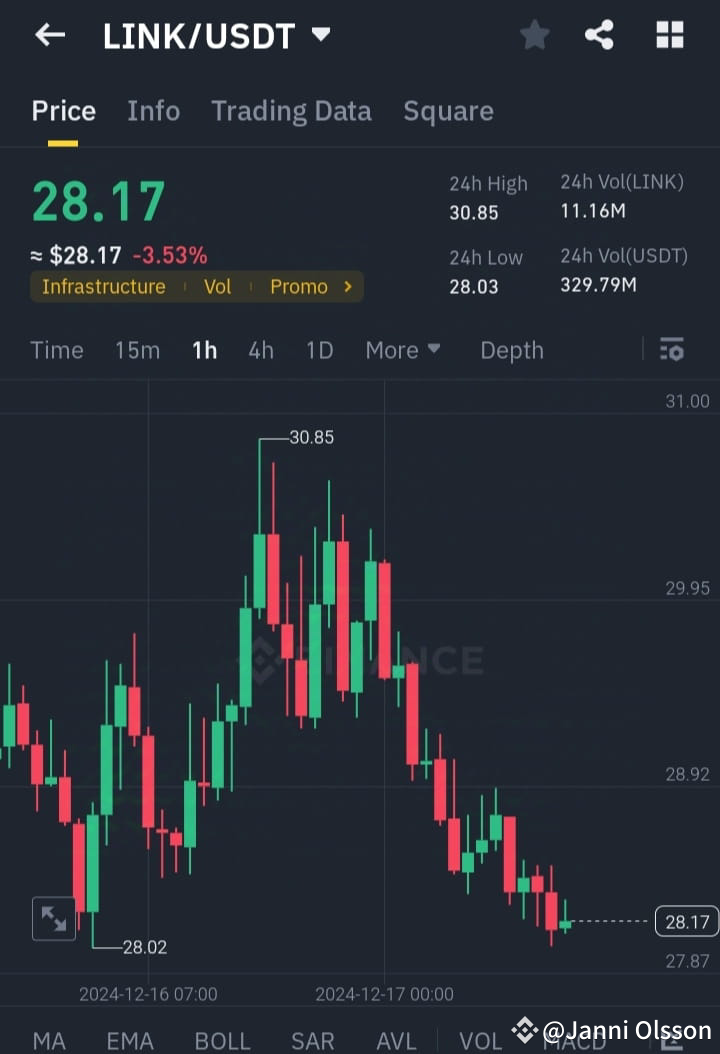Favorite LINK/USDT with the star icon

click(x=534, y=34)
